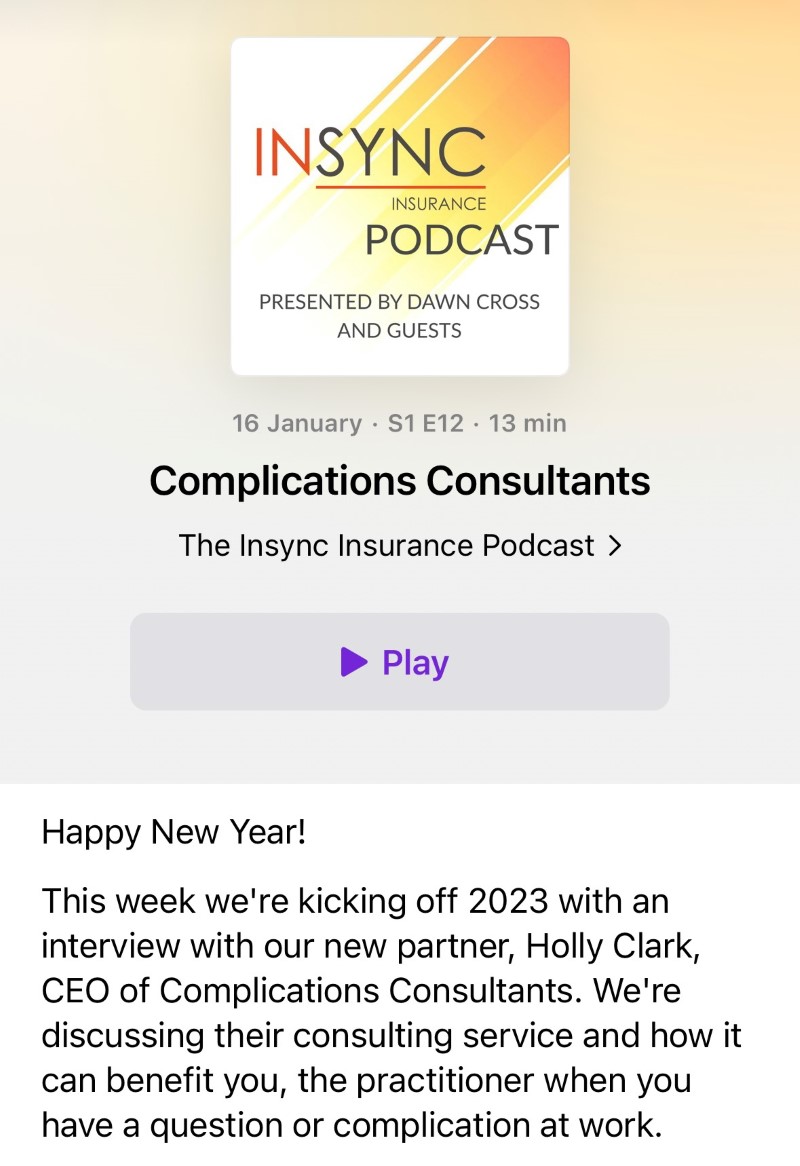Play the Complications Consultants episode
800x1166 pixels.
(x=399, y=662)
